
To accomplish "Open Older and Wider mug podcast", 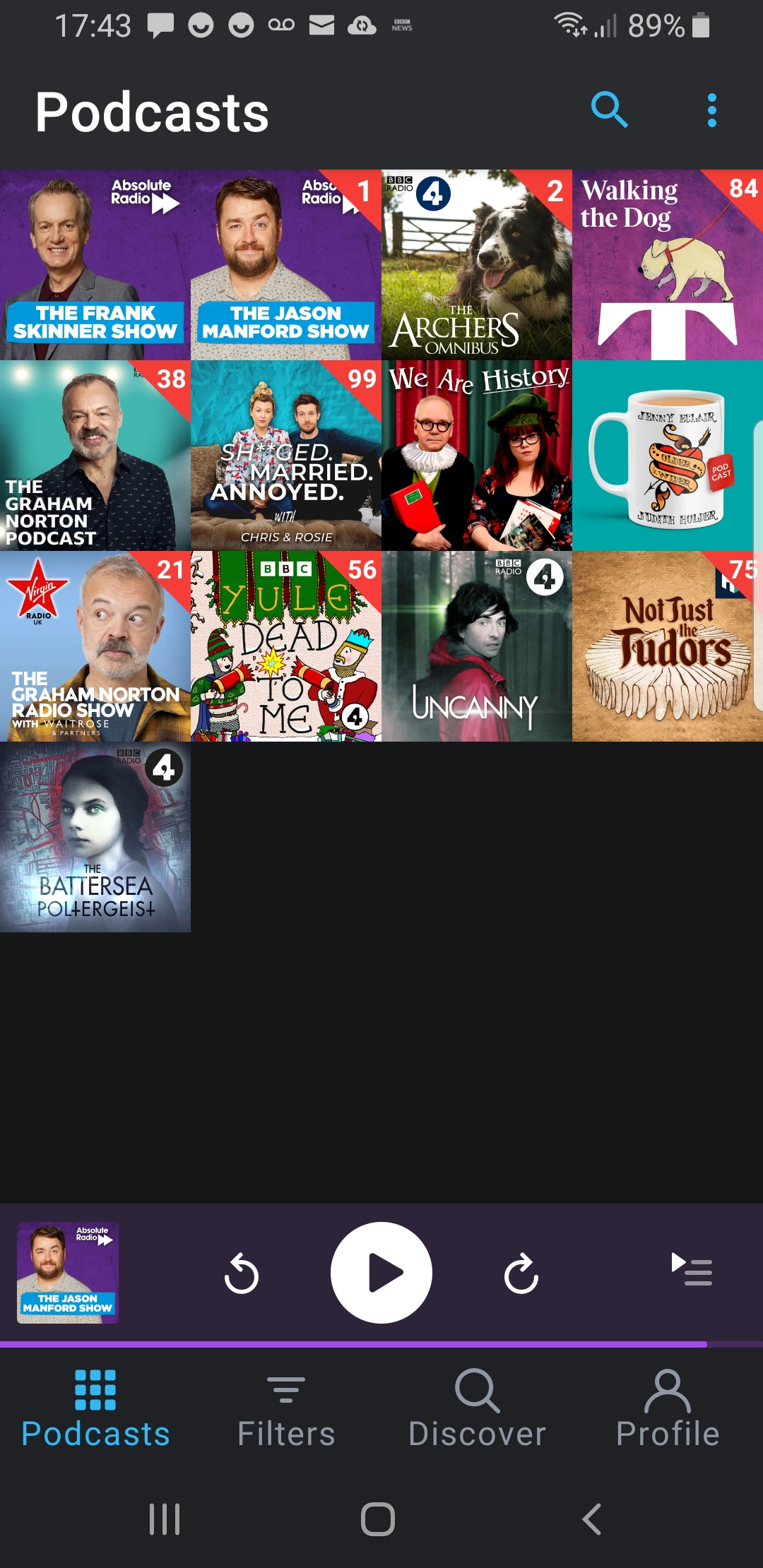I will pyautogui.click(x=668, y=456).
